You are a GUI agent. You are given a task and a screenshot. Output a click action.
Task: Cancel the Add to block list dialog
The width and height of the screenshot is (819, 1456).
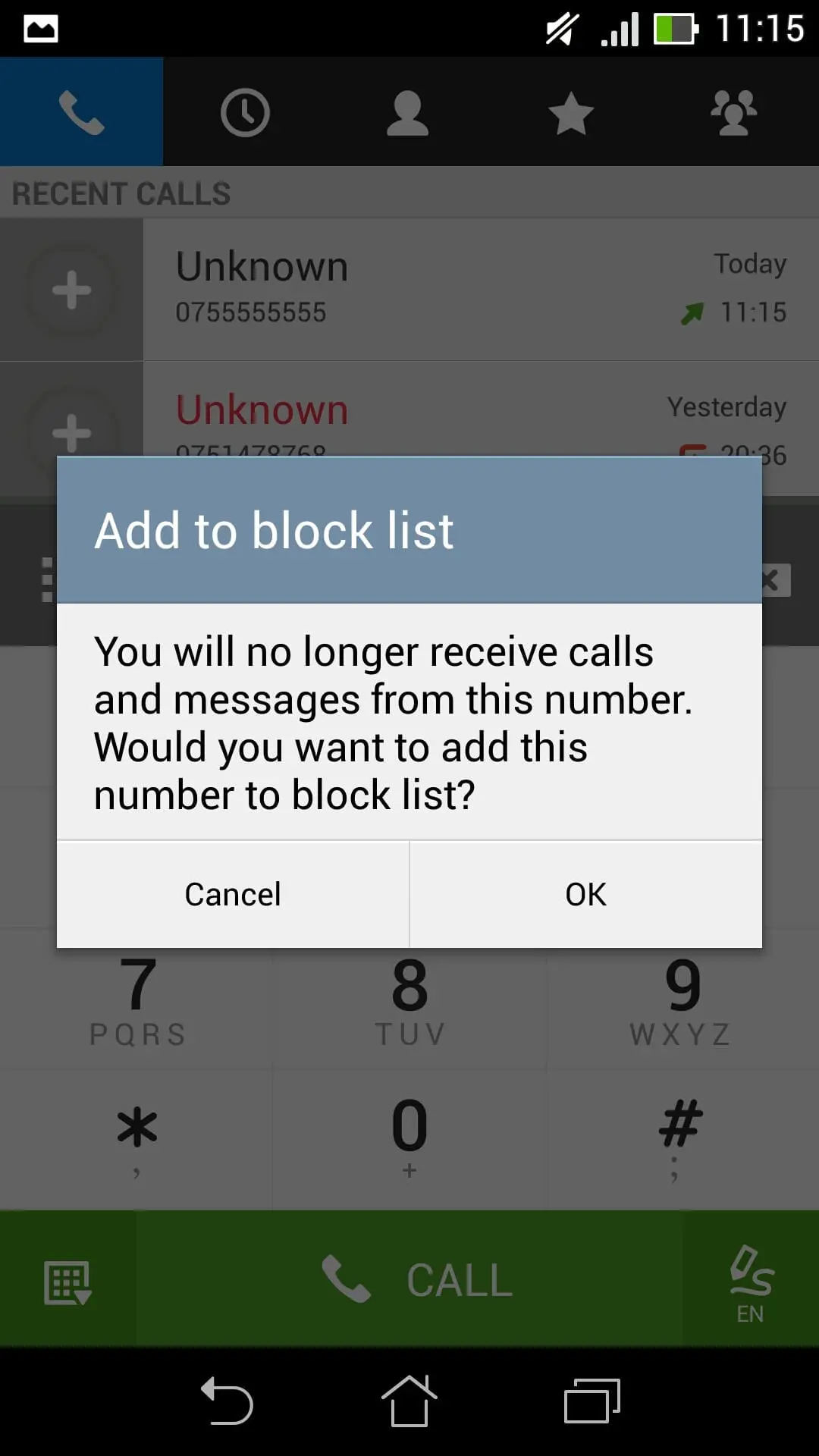233,894
